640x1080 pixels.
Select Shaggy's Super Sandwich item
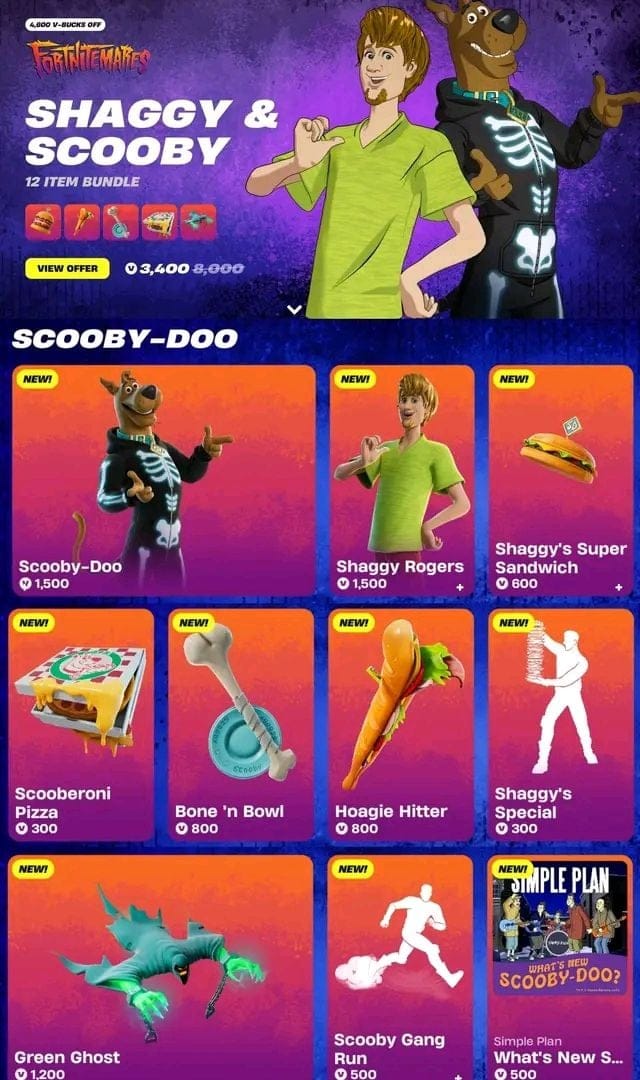[x=560, y=478]
